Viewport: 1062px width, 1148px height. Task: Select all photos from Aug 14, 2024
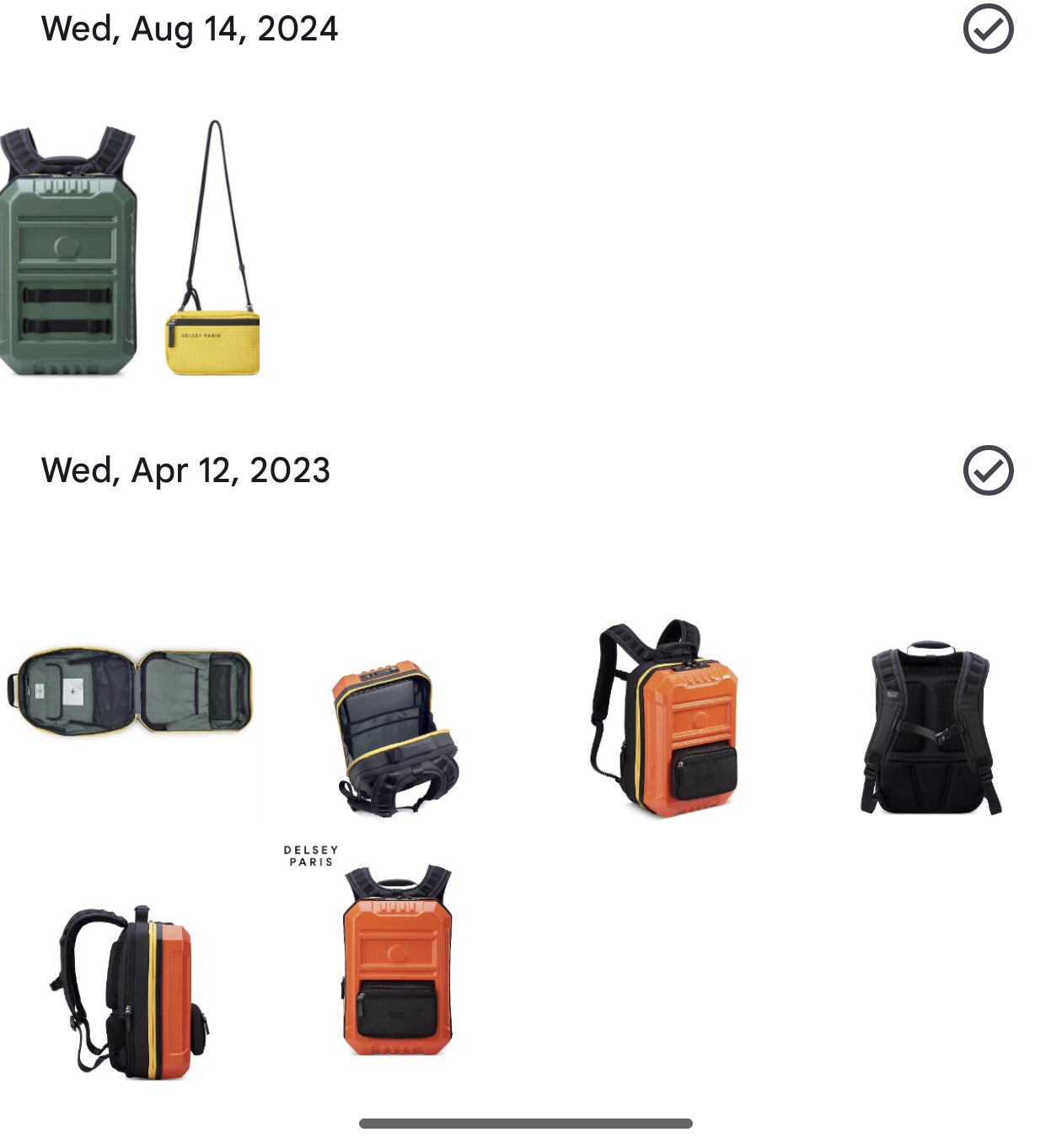(988, 30)
